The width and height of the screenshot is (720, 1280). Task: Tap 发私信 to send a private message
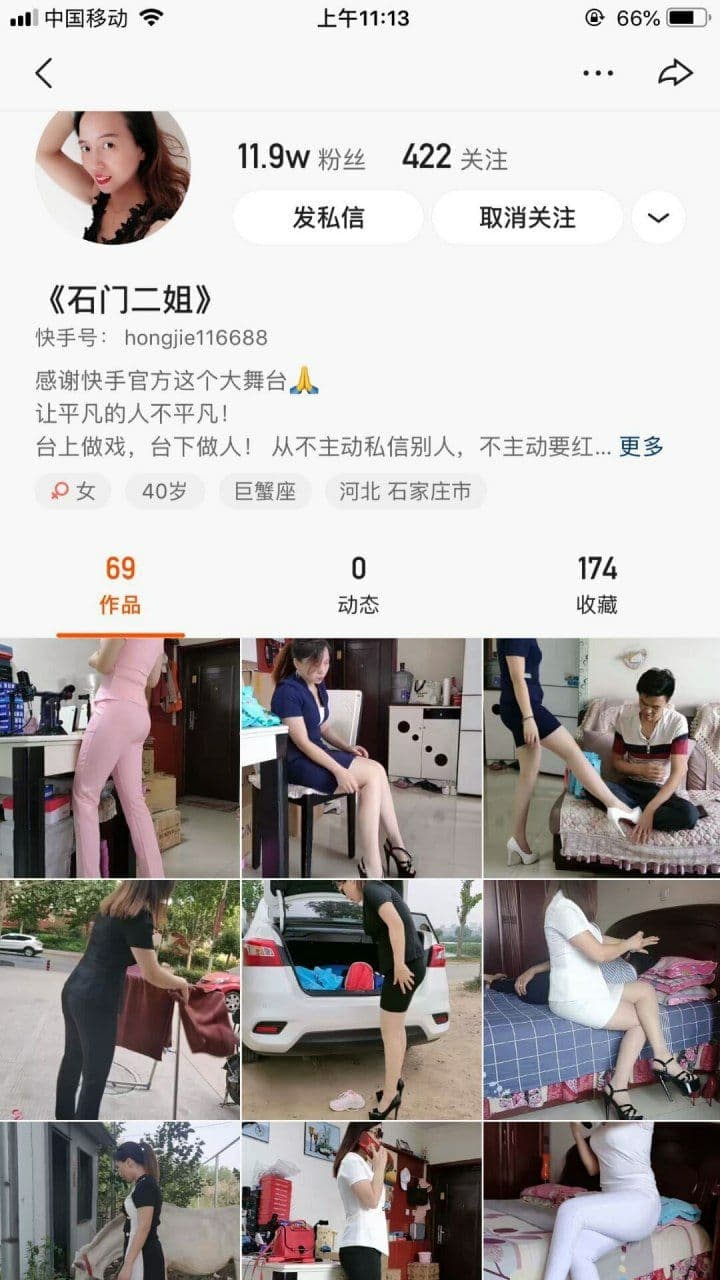(x=328, y=218)
